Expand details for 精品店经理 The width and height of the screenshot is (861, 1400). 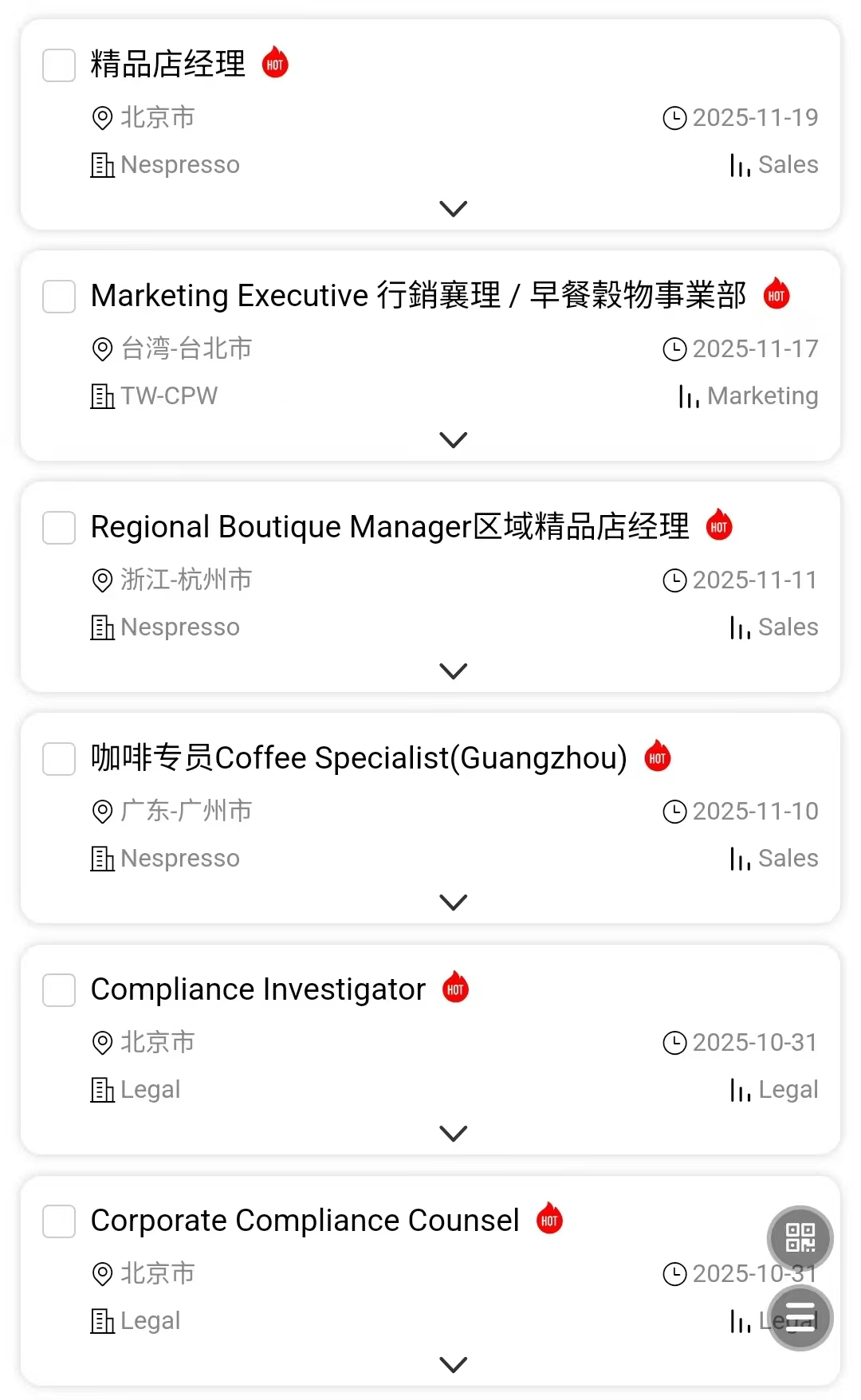[x=453, y=209]
